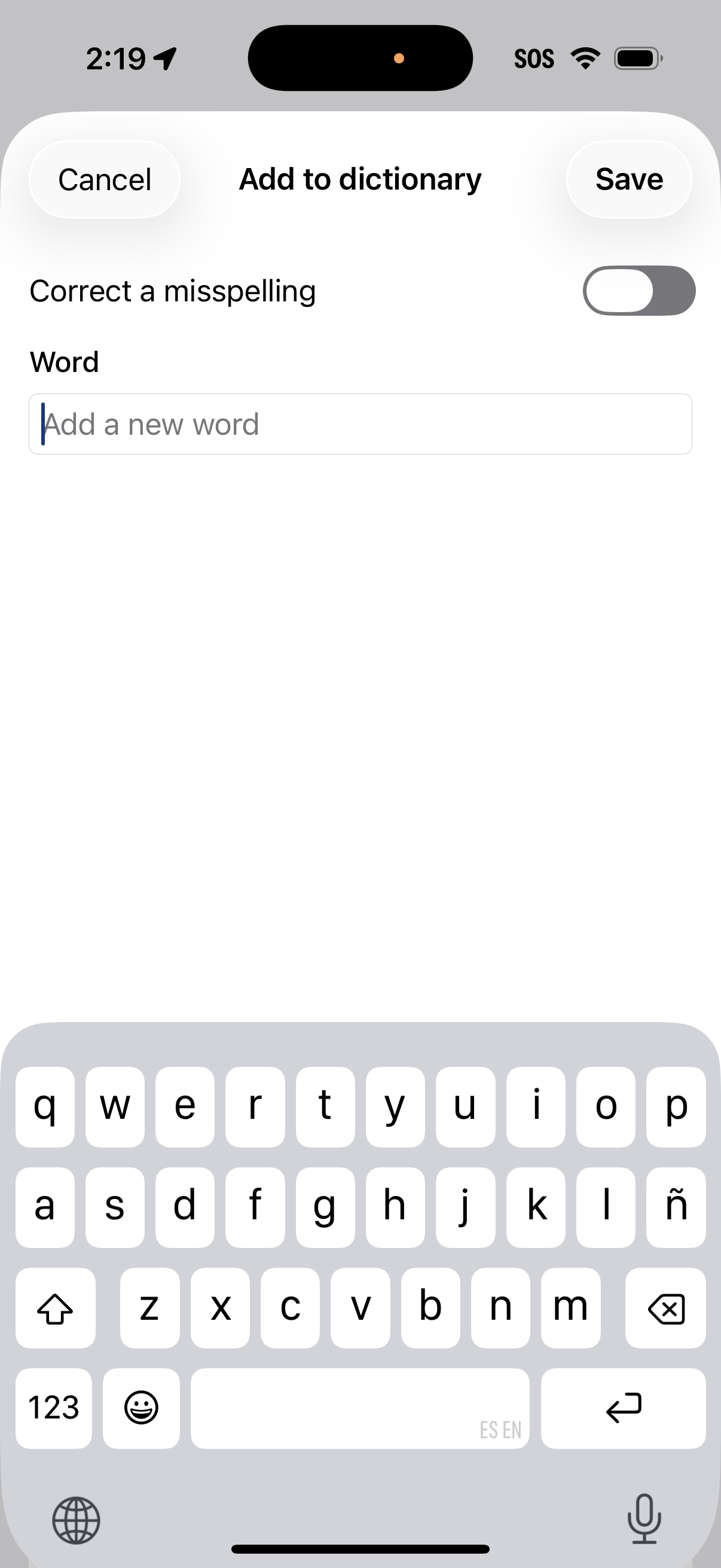Image resolution: width=721 pixels, height=1568 pixels.
Task: Tap the spacebar showing ES EN
Action: pos(360,1408)
